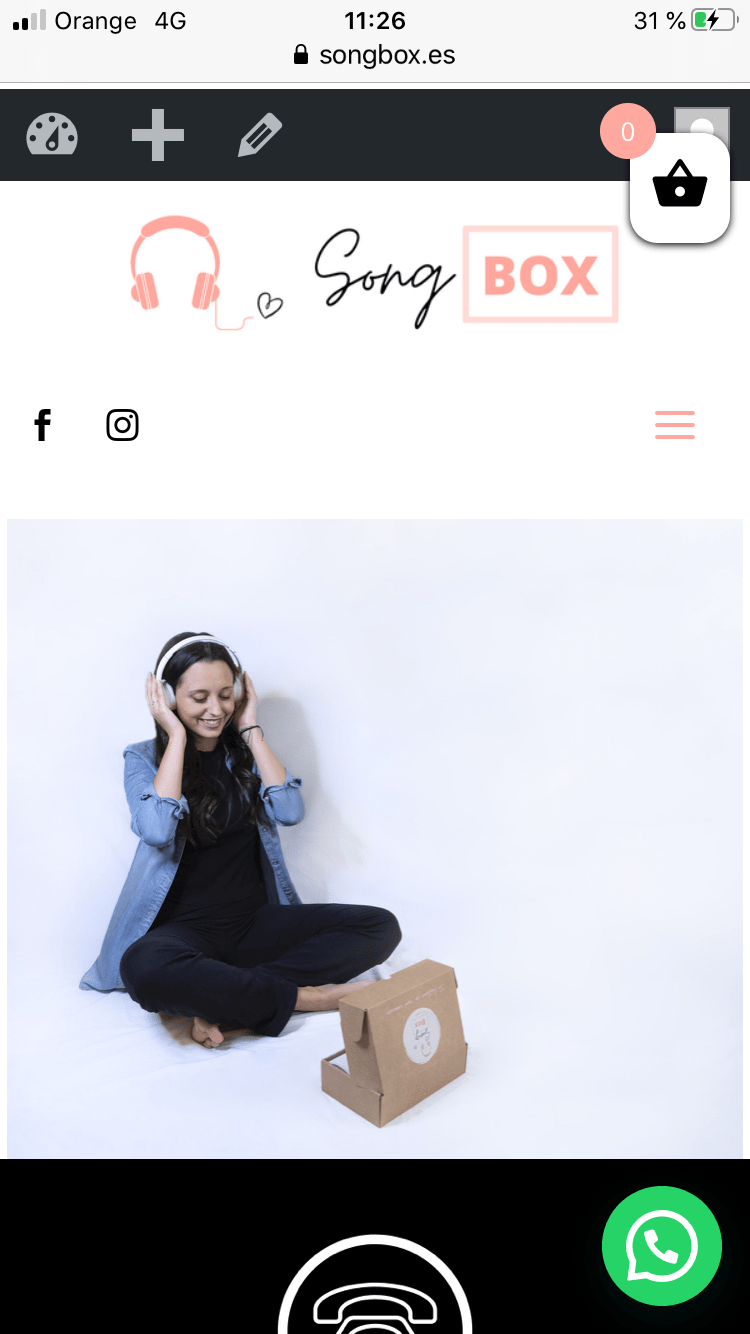Image resolution: width=750 pixels, height=1334 pixels.
Task: Tap the songbox.es address bar
Action: pyautogui.click(x=375, y=55)
